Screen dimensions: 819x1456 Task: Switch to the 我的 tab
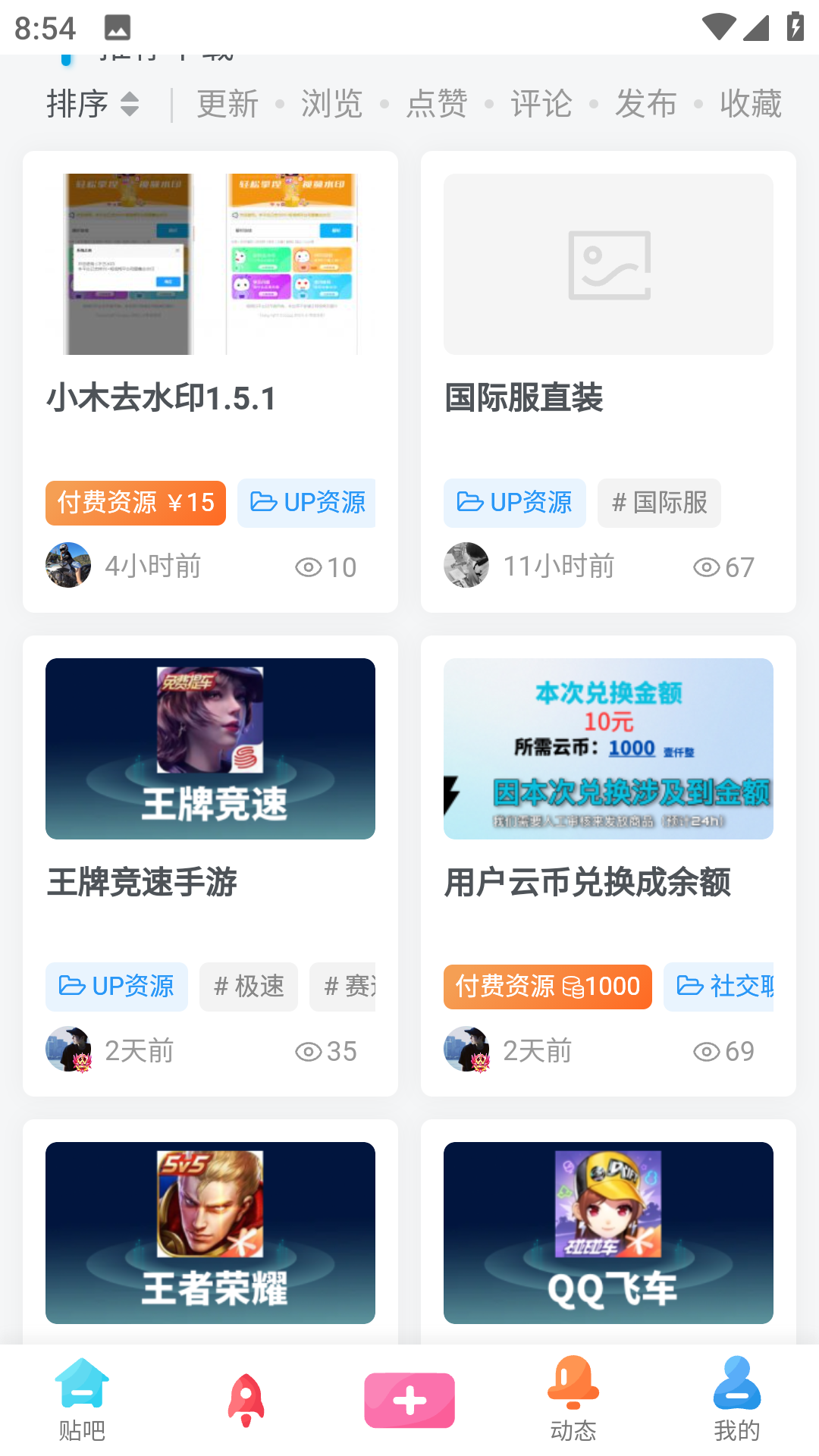click(x=736, y=1400)
